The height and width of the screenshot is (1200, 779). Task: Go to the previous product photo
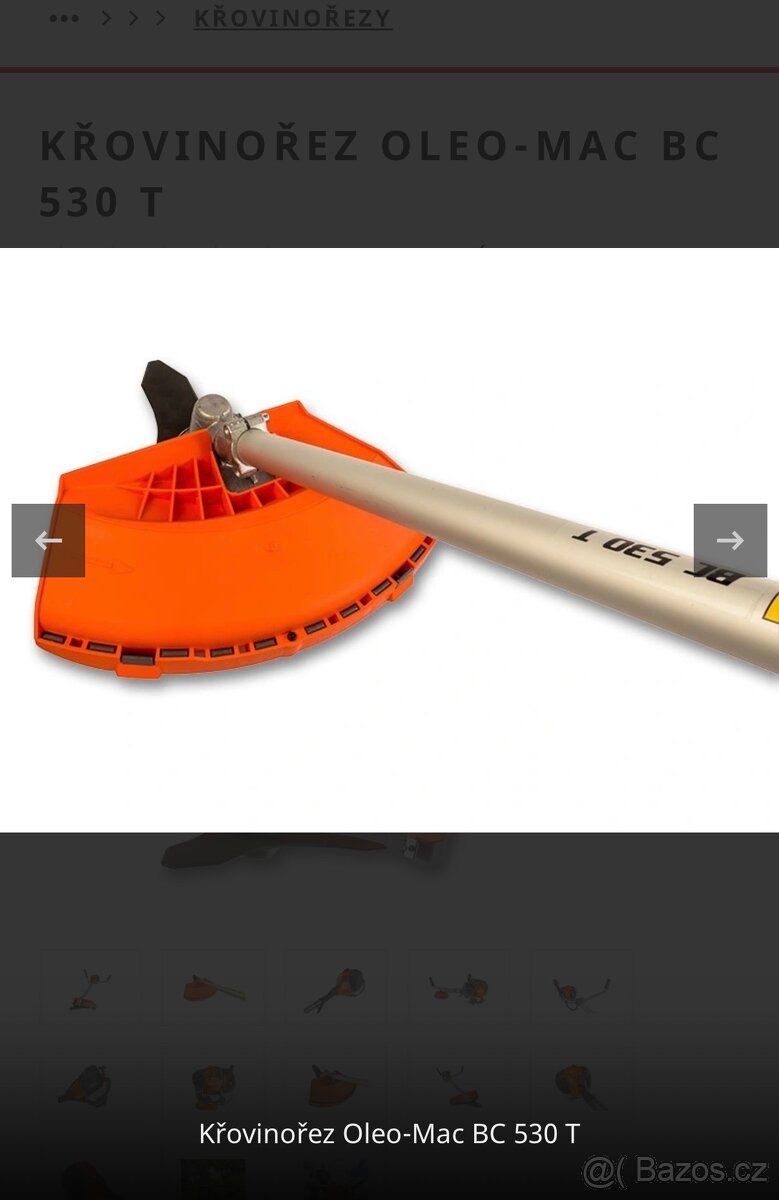point(48,541)
